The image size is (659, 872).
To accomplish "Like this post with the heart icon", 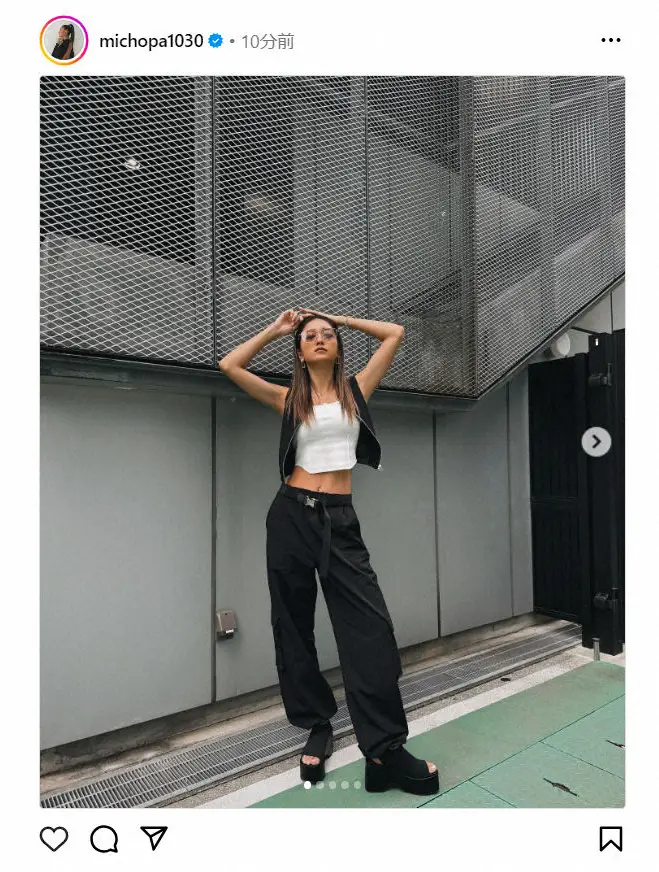I will pos(54,838).
